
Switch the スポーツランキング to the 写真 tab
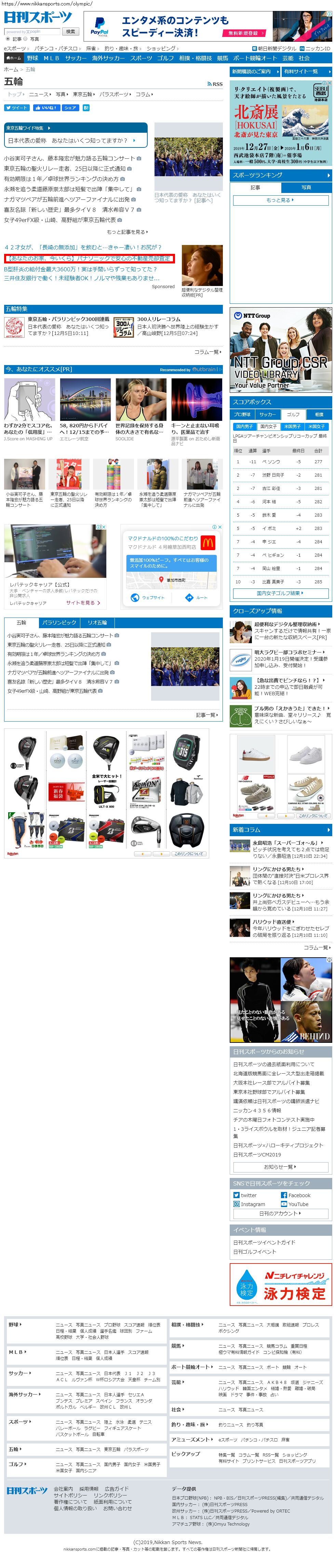306,187
